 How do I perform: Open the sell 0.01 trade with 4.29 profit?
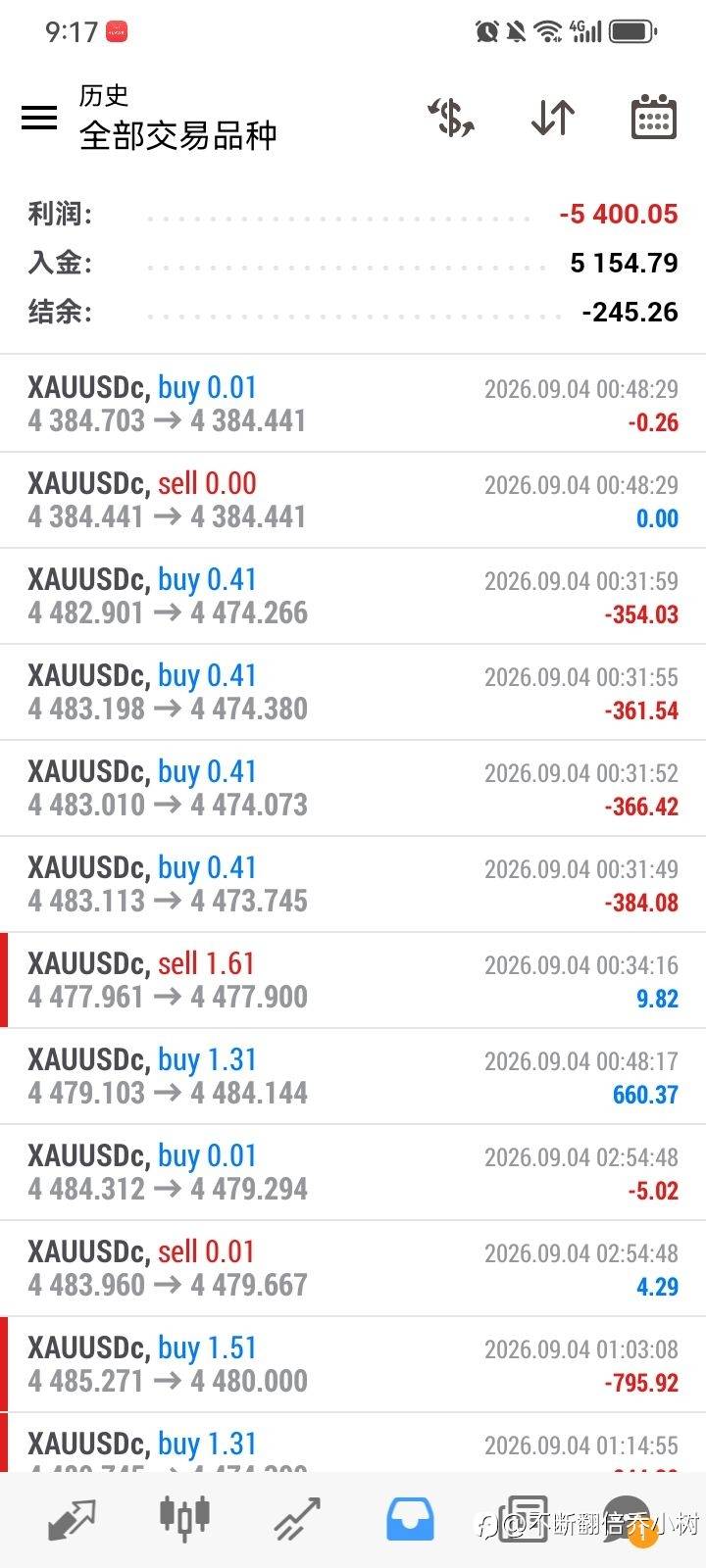click(353, 1268)
